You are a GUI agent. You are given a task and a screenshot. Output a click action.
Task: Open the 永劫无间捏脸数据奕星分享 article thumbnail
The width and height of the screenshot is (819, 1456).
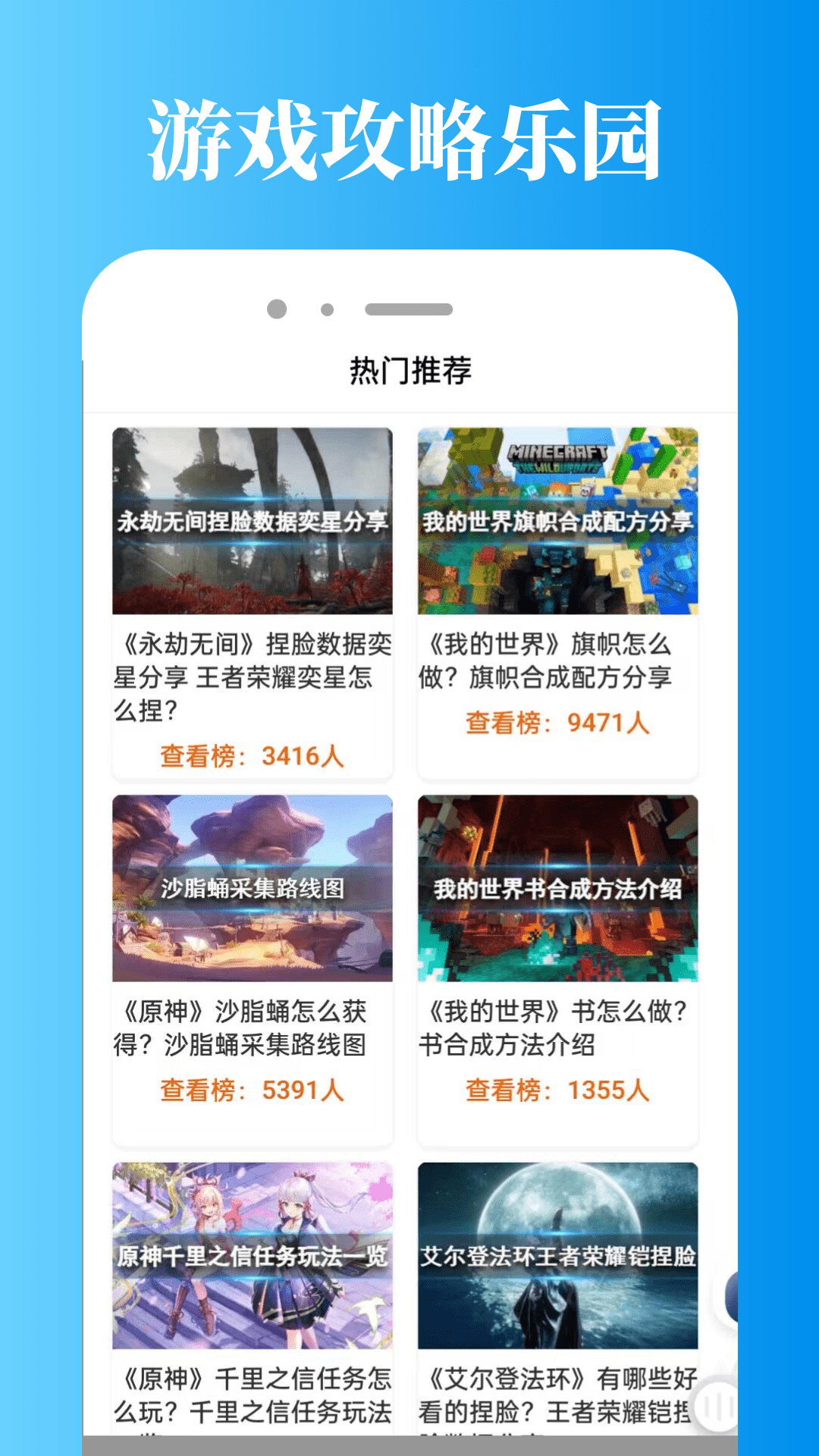[x=253, y=522]
